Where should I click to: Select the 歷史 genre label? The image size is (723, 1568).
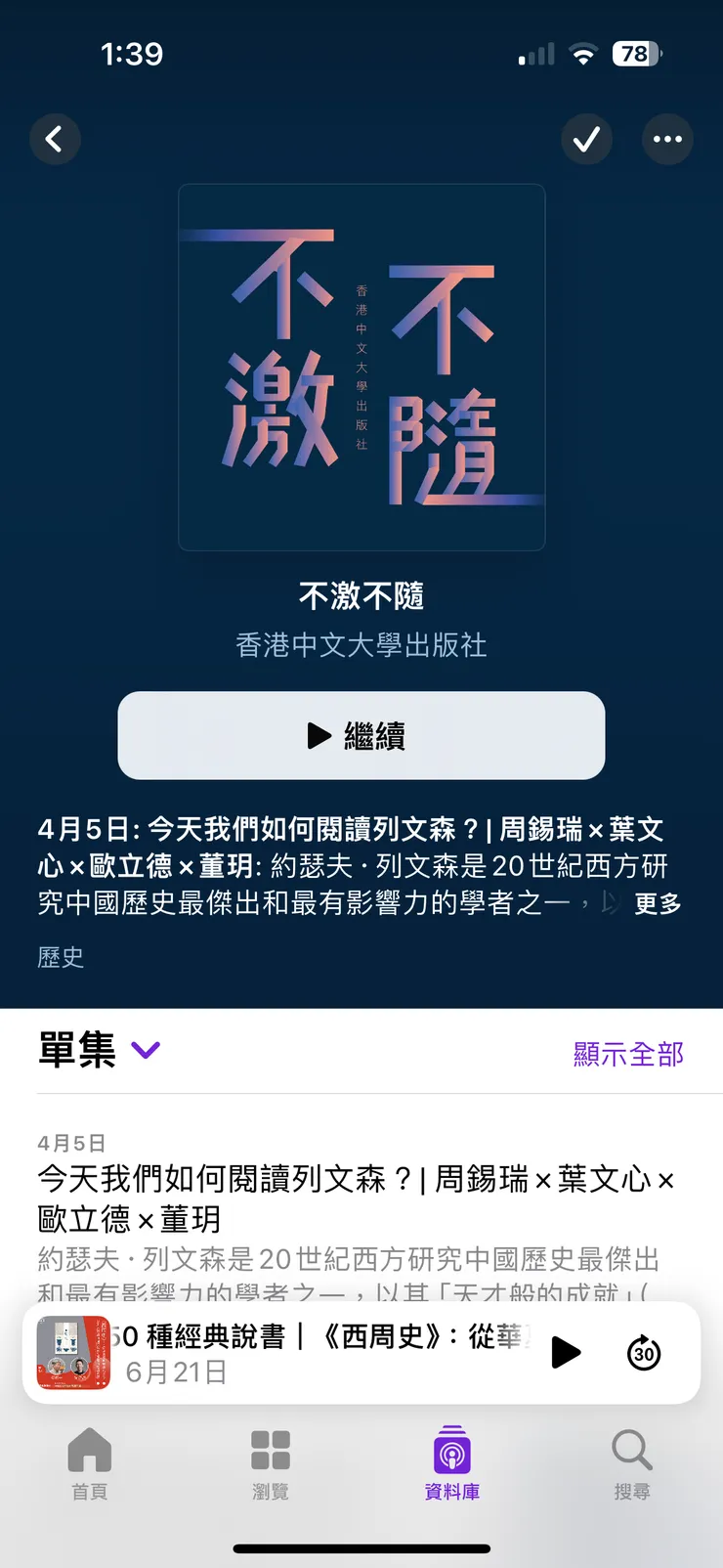click(62, 957)
